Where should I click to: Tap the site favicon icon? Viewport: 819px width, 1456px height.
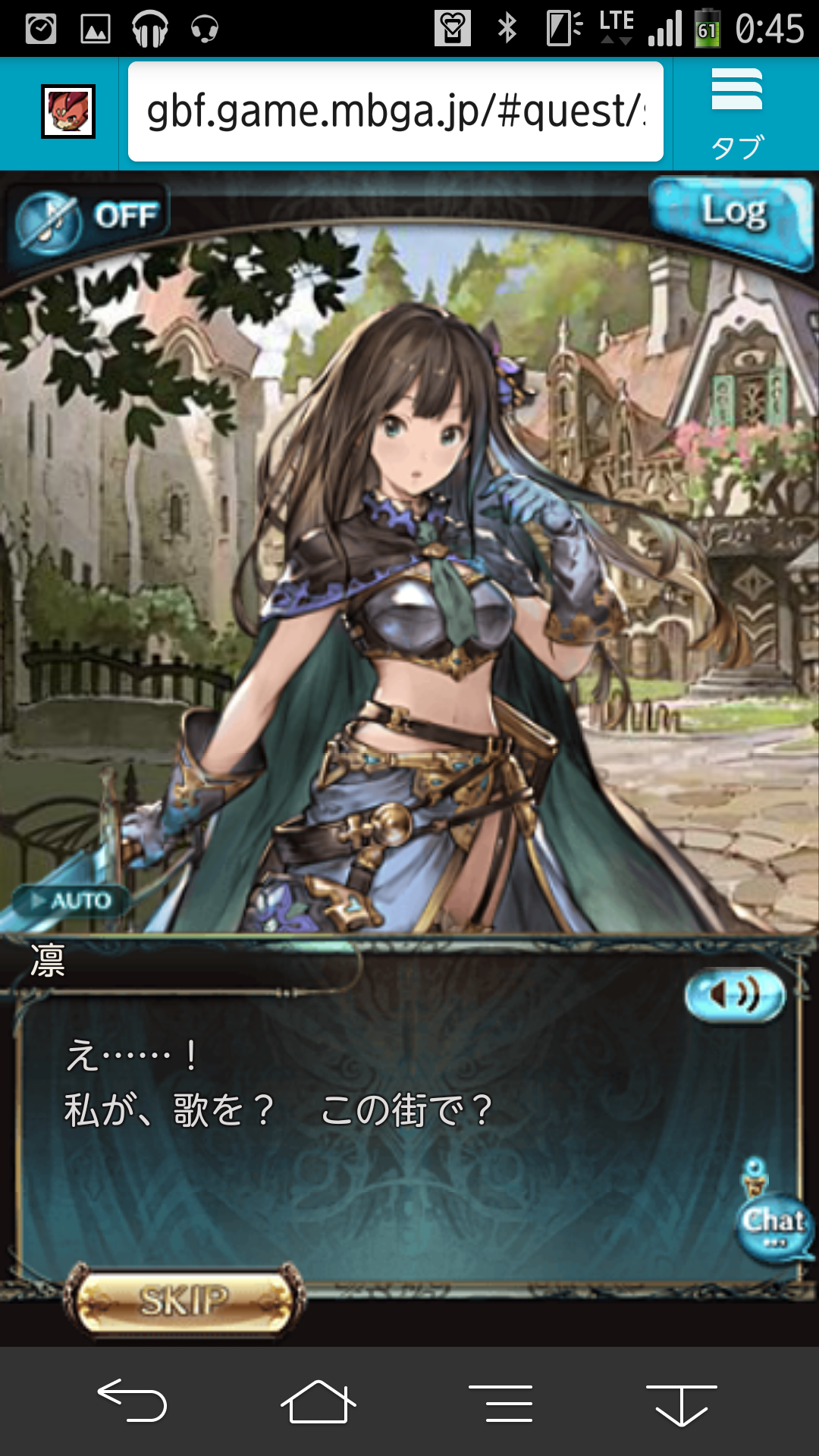68,111
